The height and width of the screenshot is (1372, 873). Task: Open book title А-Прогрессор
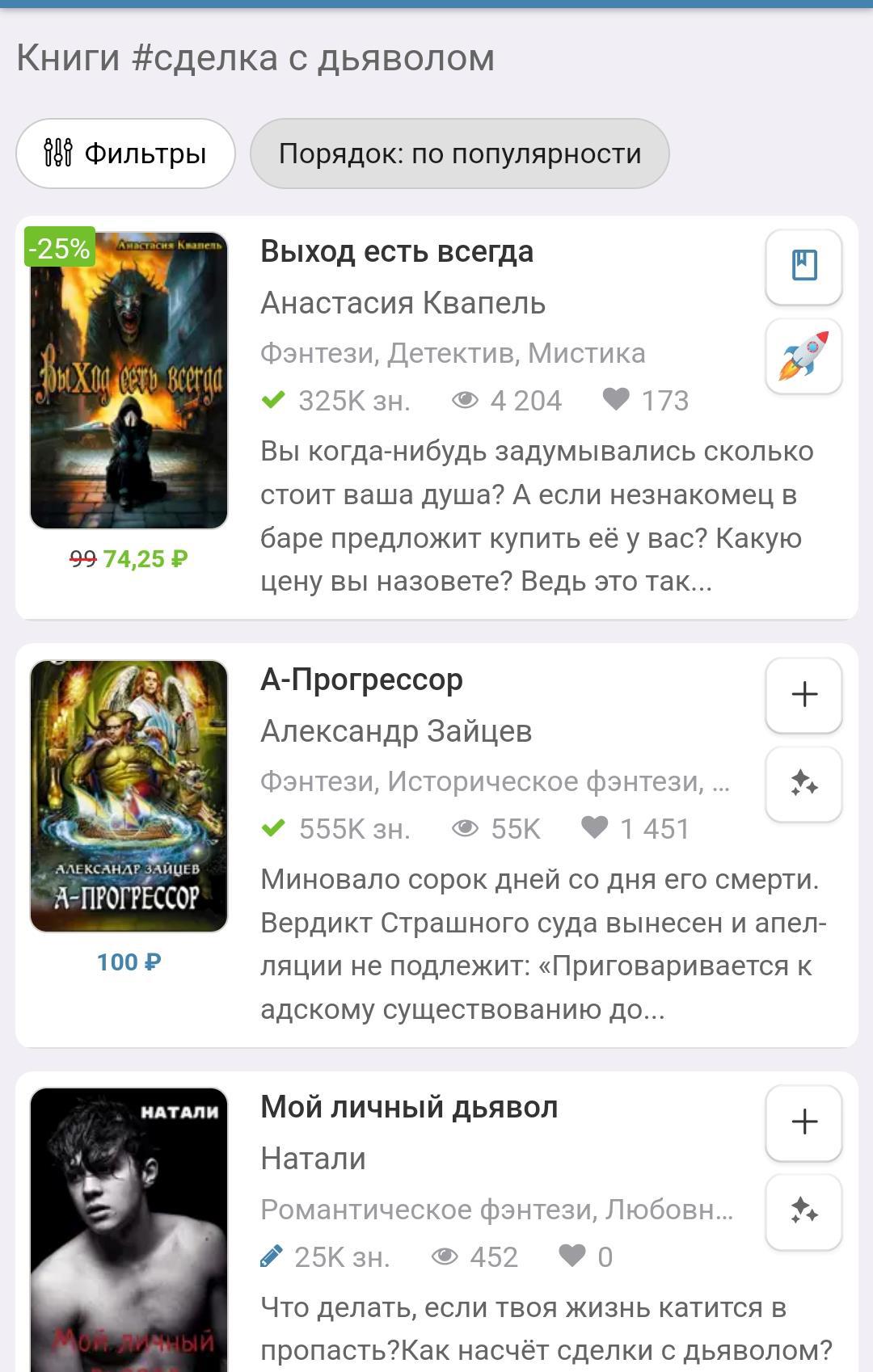tap(361, 680)
